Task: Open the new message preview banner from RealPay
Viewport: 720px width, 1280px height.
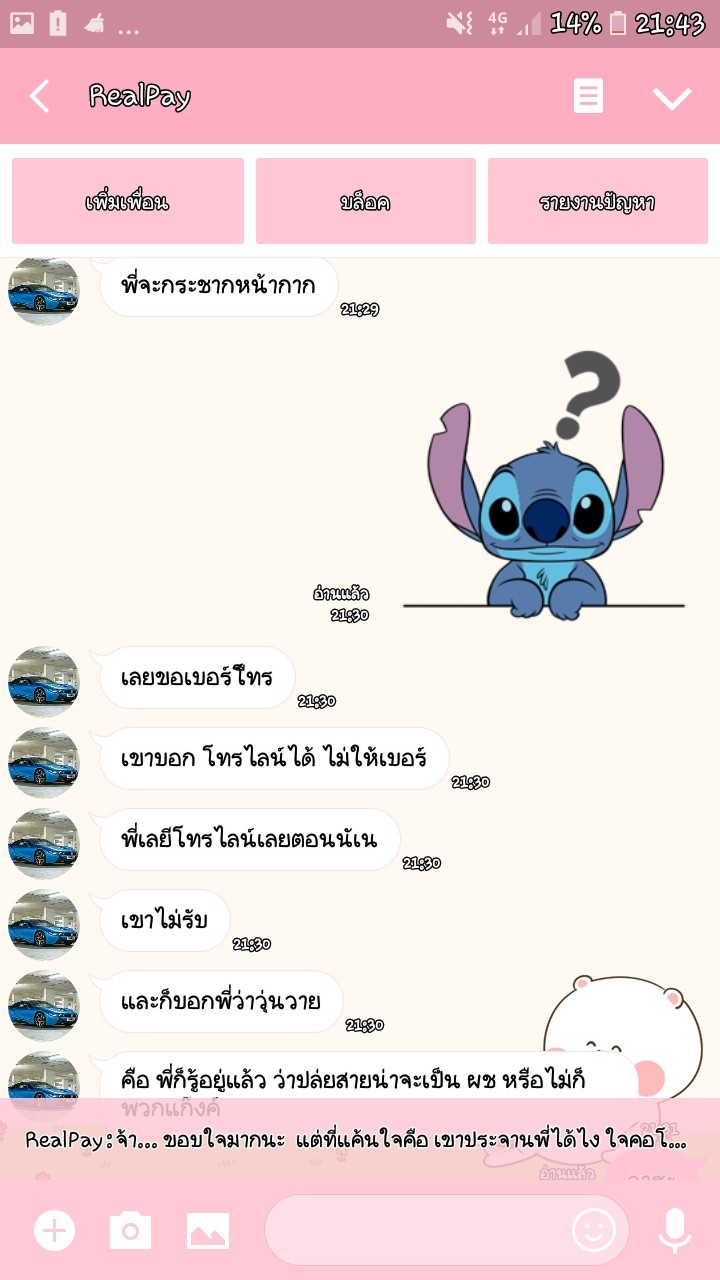Action: [x=360, y=1139]
